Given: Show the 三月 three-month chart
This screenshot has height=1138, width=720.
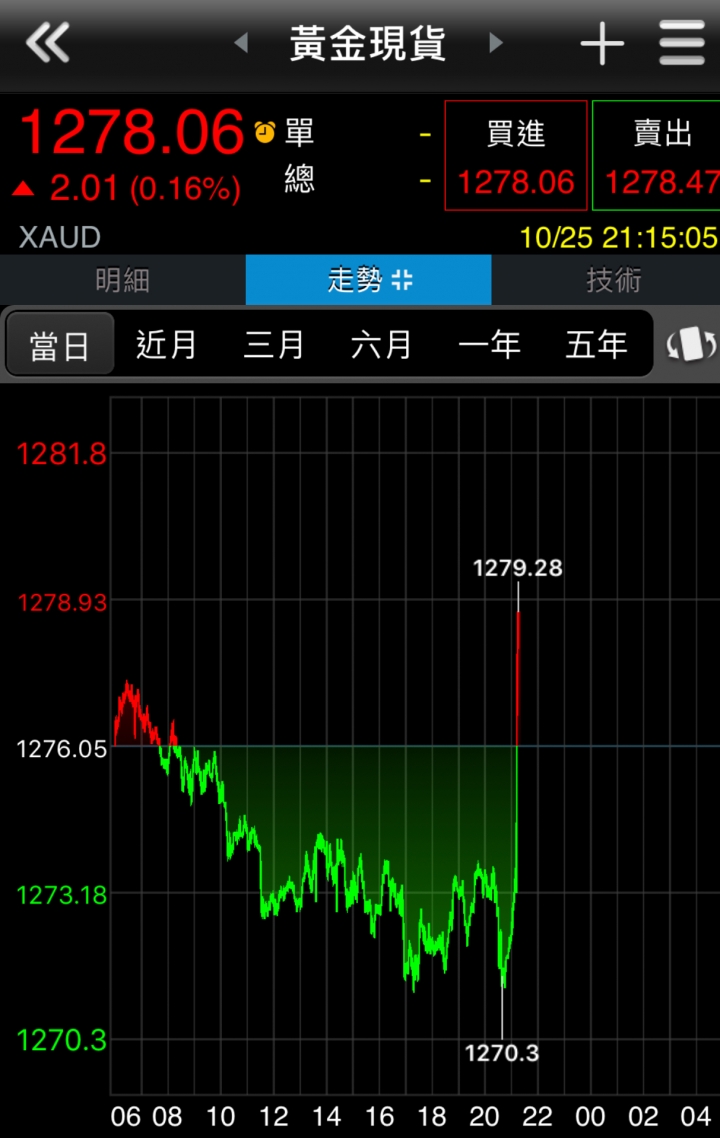Looking at the screenshot, I should [274, 346].
